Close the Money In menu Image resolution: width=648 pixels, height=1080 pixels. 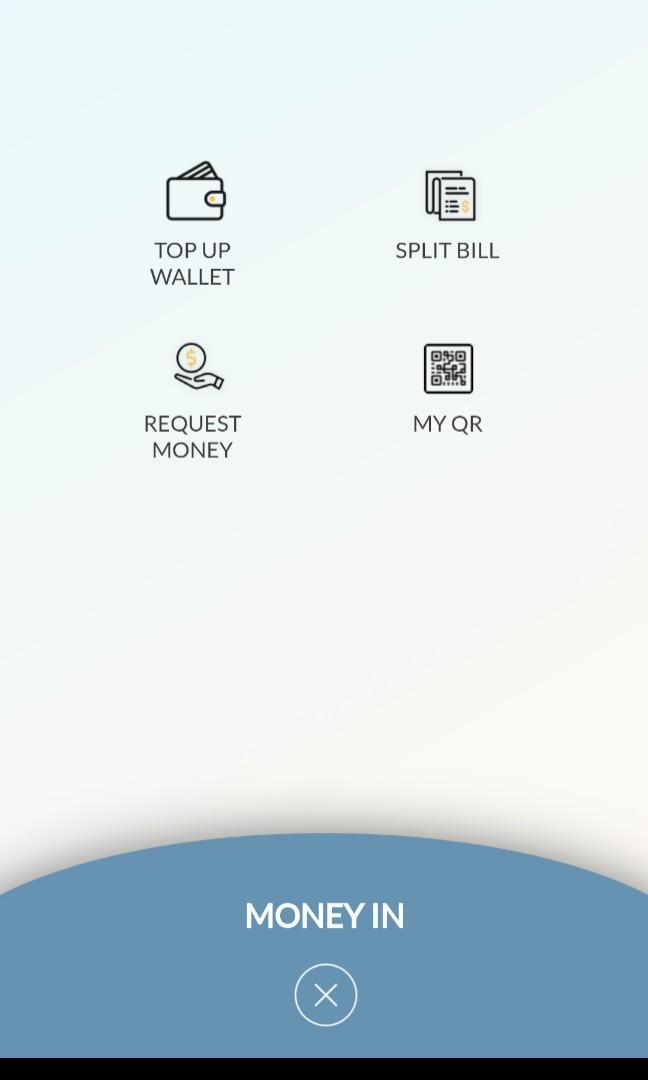click(x=325, y=994)
